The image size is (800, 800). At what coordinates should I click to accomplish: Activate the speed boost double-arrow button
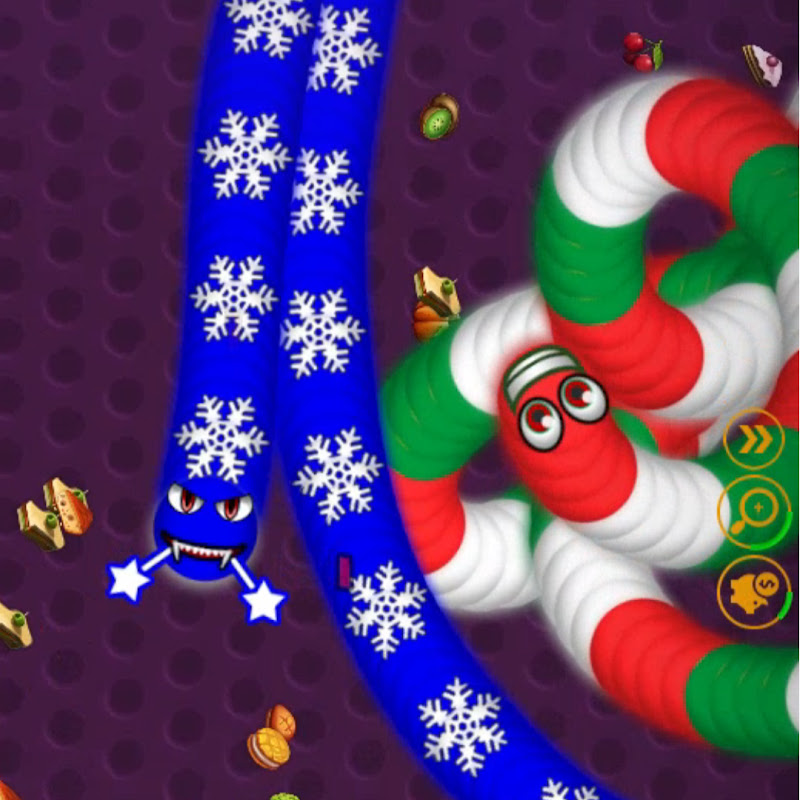click(x=754, y=439)
